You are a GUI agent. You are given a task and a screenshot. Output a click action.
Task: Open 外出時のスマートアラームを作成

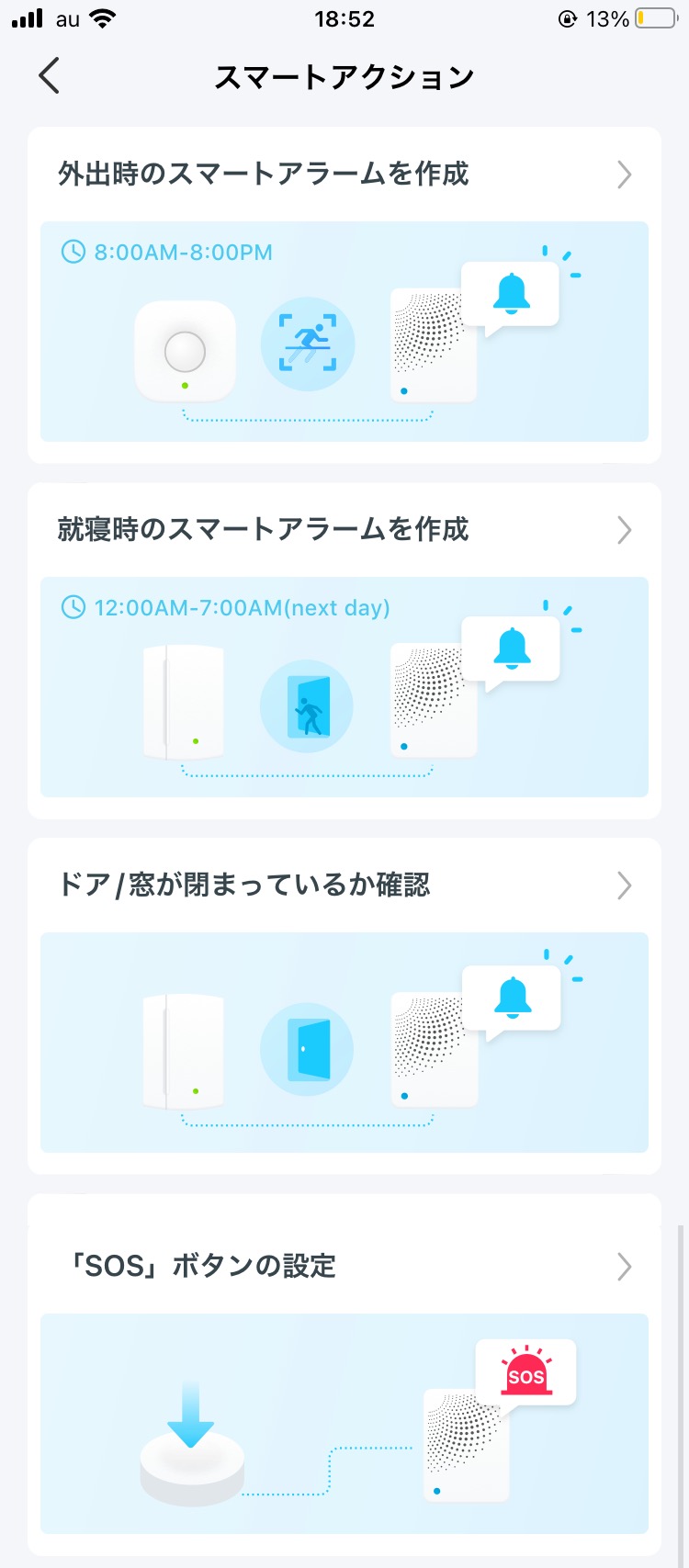click(344, 175)
